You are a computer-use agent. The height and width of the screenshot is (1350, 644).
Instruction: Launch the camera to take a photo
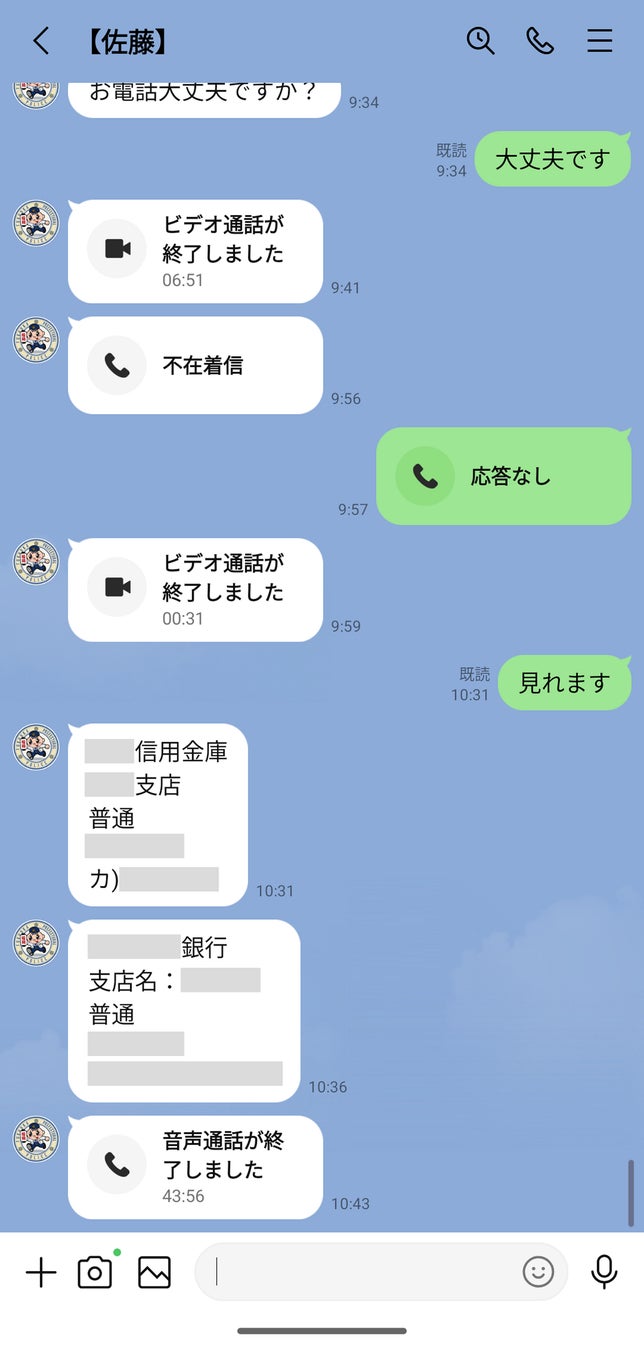(95, 1272)
